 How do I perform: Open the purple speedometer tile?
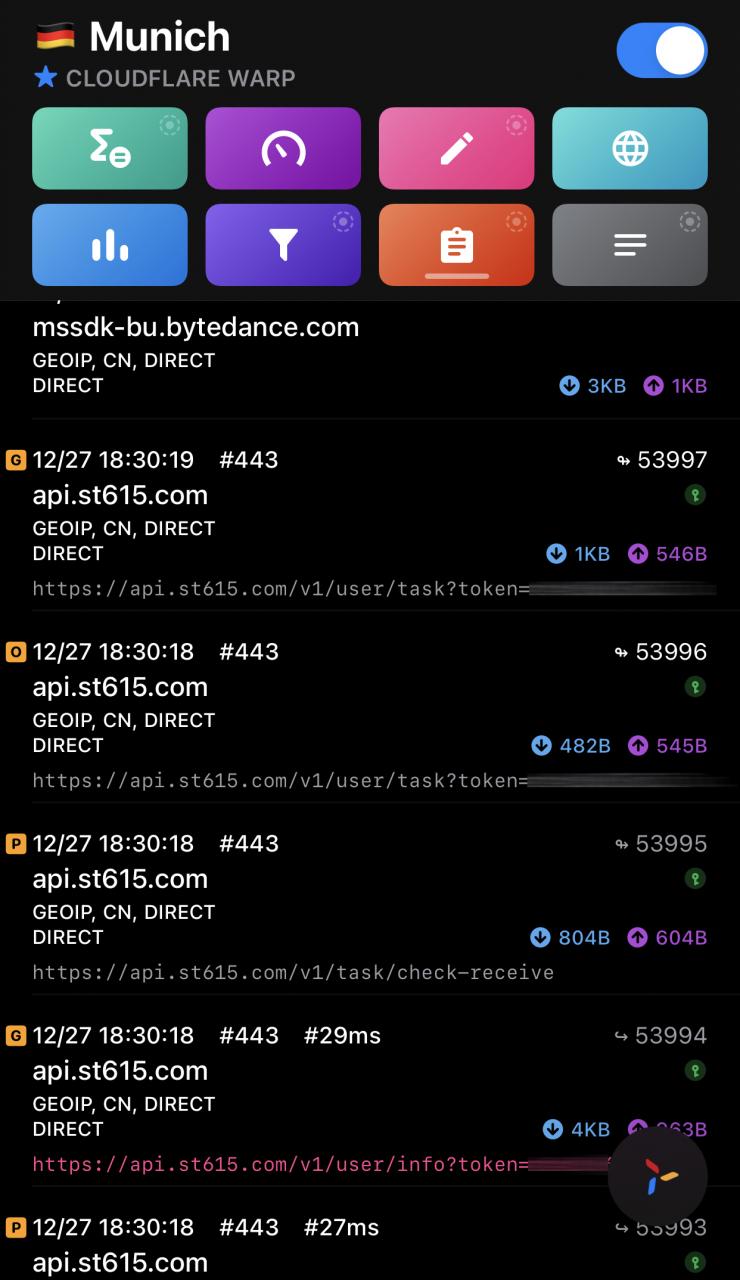pyautogui.click(x=283, y=148)
